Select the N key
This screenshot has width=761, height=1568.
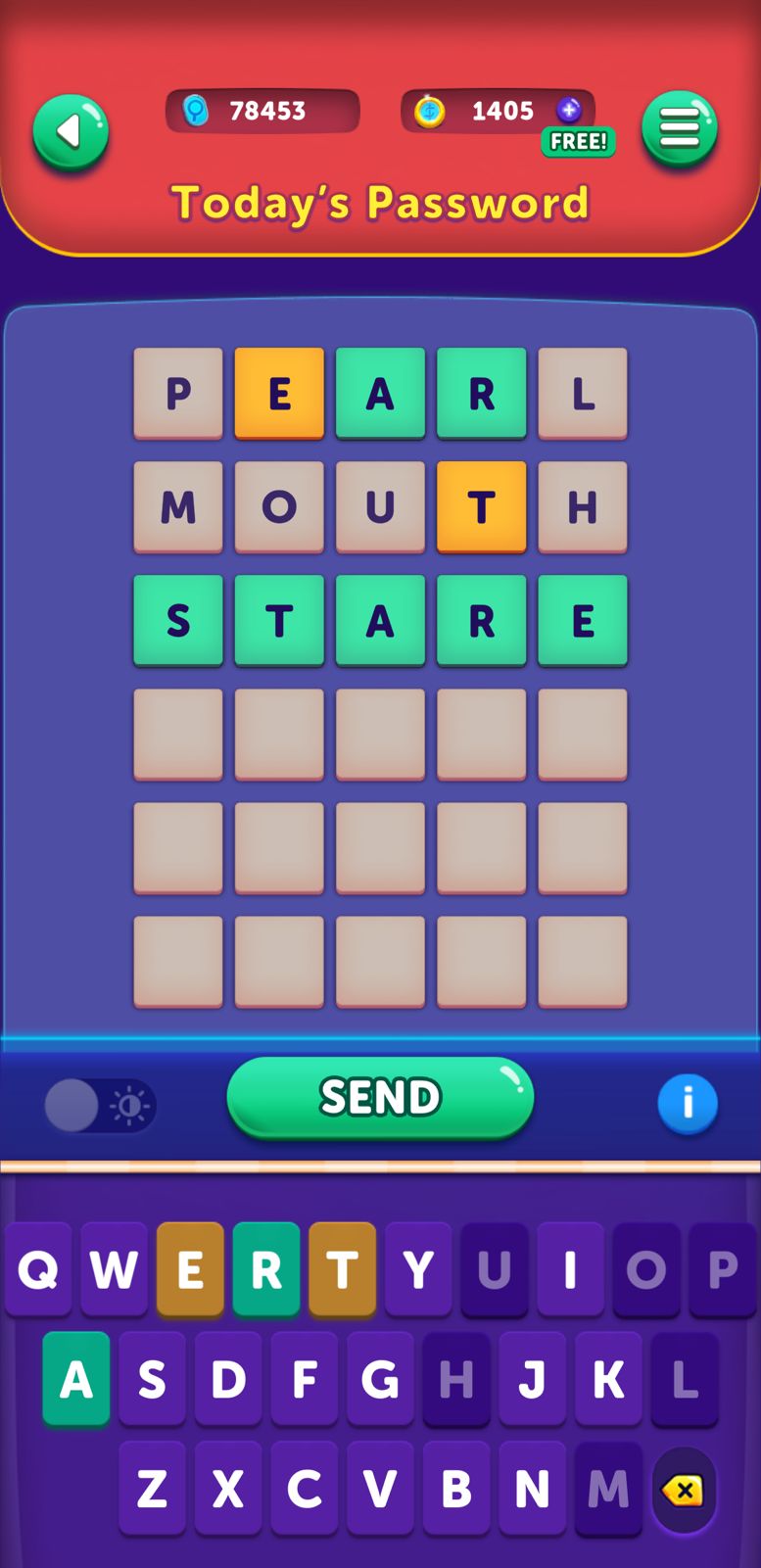click(x=532, y=1489)
